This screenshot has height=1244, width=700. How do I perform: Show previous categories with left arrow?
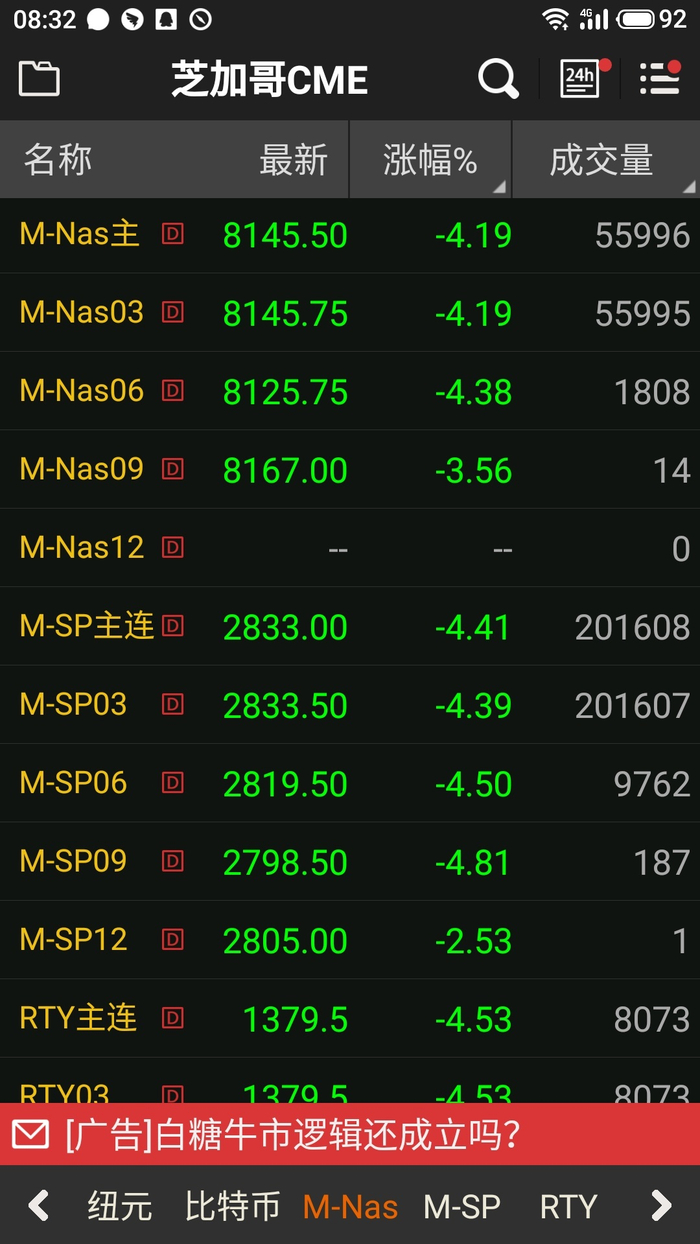38,1206
